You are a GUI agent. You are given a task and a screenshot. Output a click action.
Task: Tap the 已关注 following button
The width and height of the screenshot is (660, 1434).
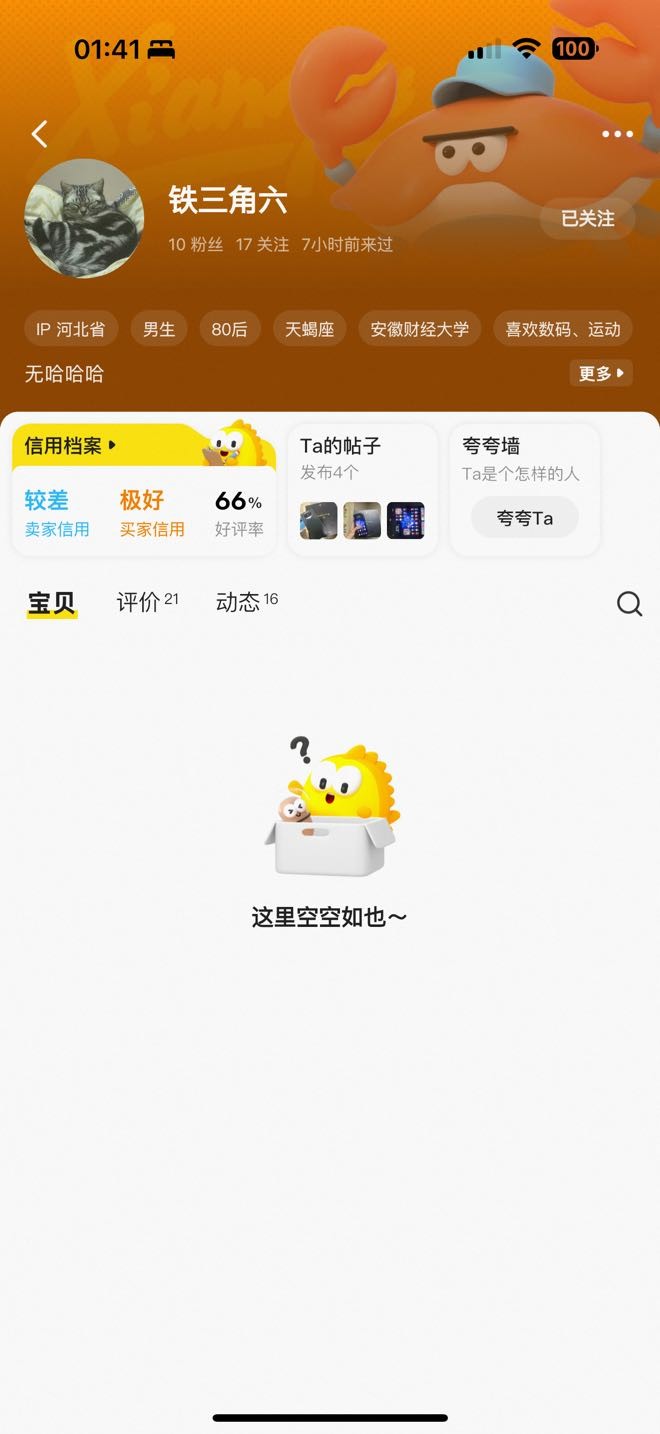(x=587, y=218)
